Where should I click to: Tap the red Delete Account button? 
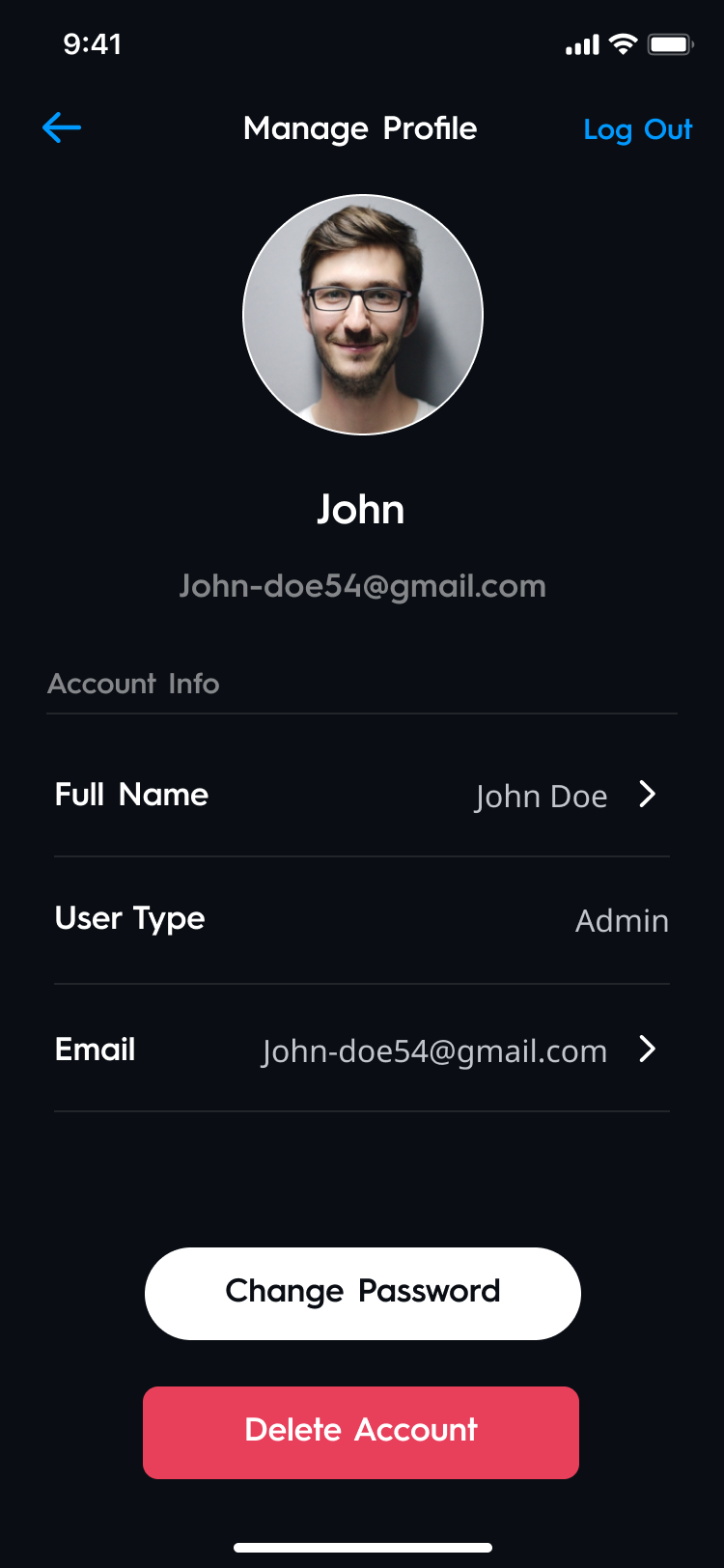(361, 1432)
